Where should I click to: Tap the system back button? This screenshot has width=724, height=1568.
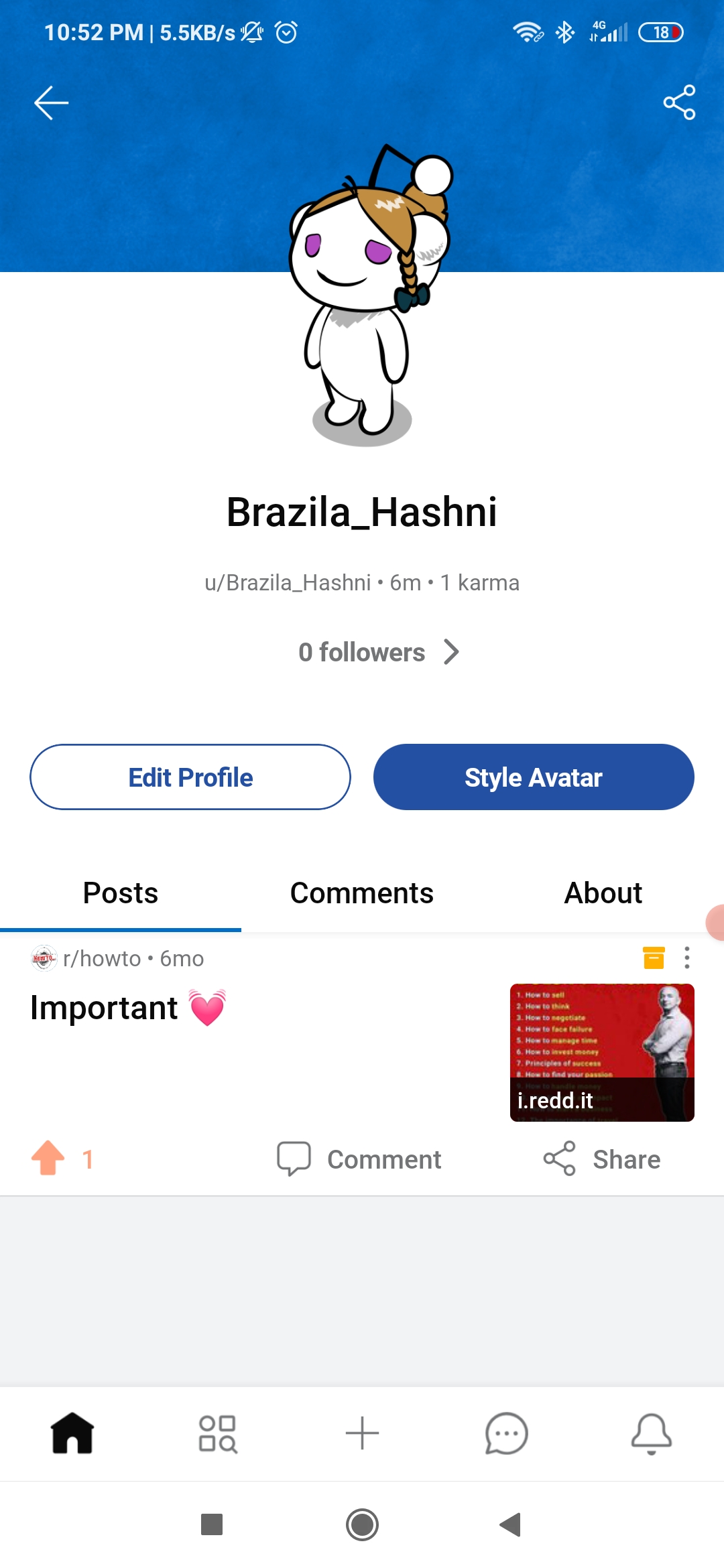[x=511, y=1524]
